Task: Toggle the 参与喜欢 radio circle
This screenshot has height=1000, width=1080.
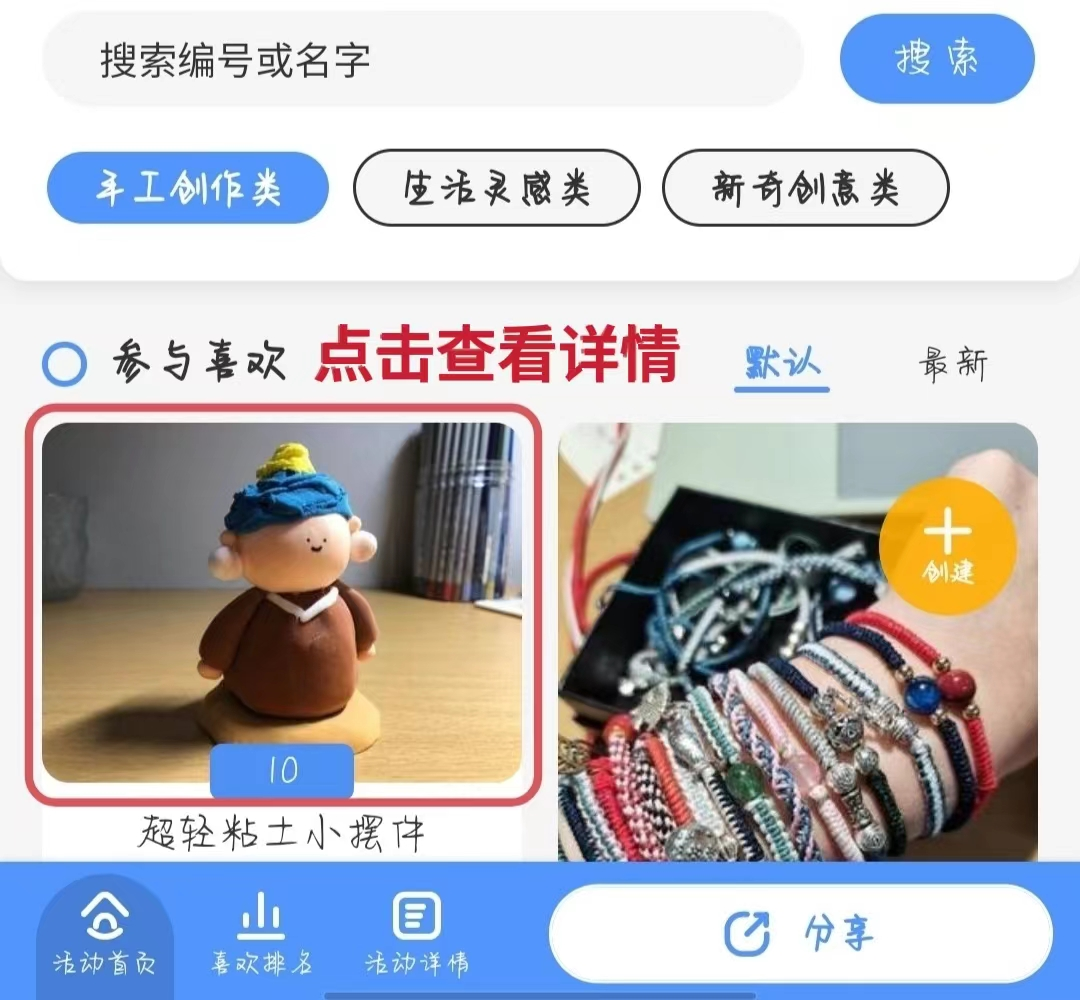Action: (65, 364)
